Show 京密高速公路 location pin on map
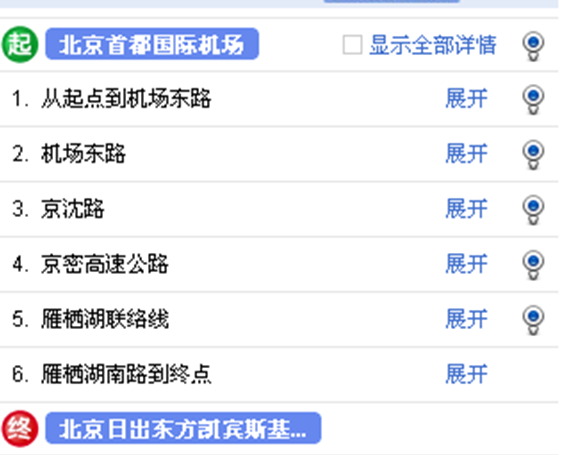The image size is (571, 455). tap(533, 265)
